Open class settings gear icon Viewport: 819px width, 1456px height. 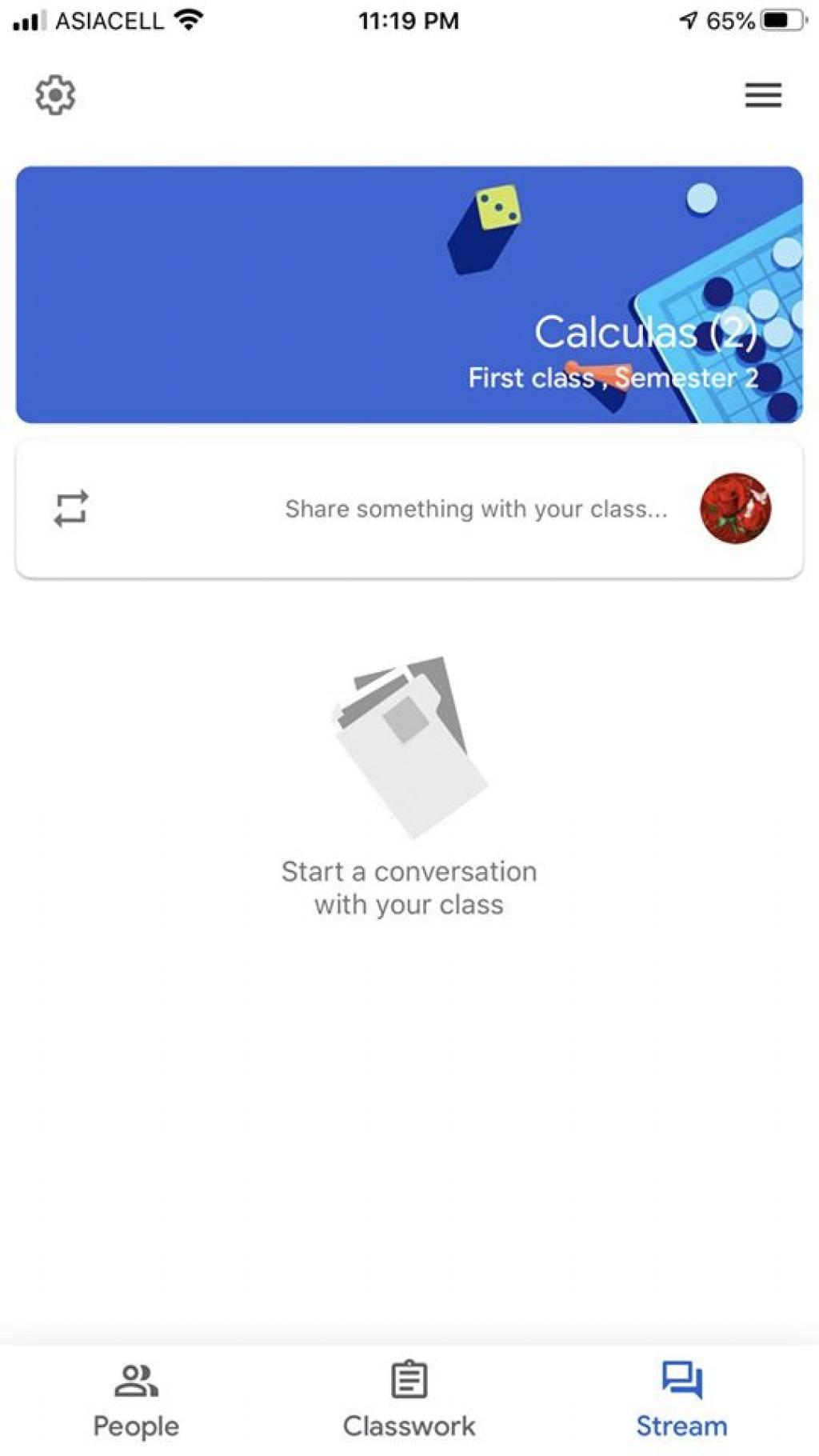[x=55, y=96]
